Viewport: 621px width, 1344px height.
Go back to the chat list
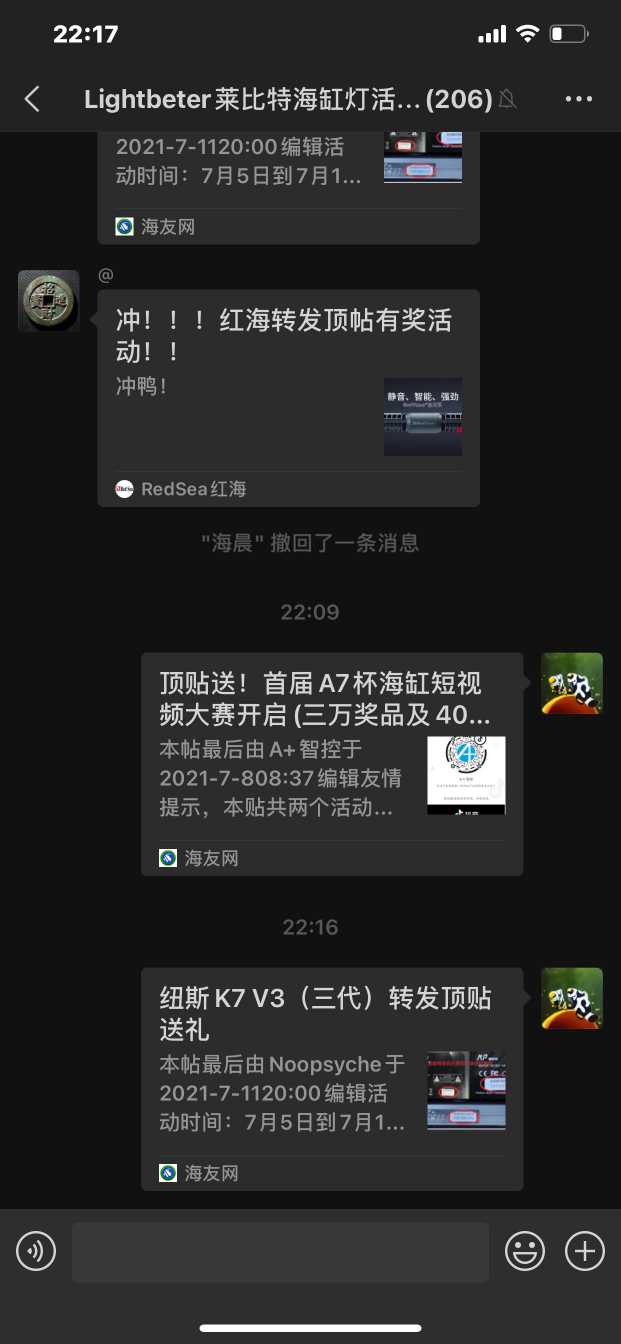point(32,99)
